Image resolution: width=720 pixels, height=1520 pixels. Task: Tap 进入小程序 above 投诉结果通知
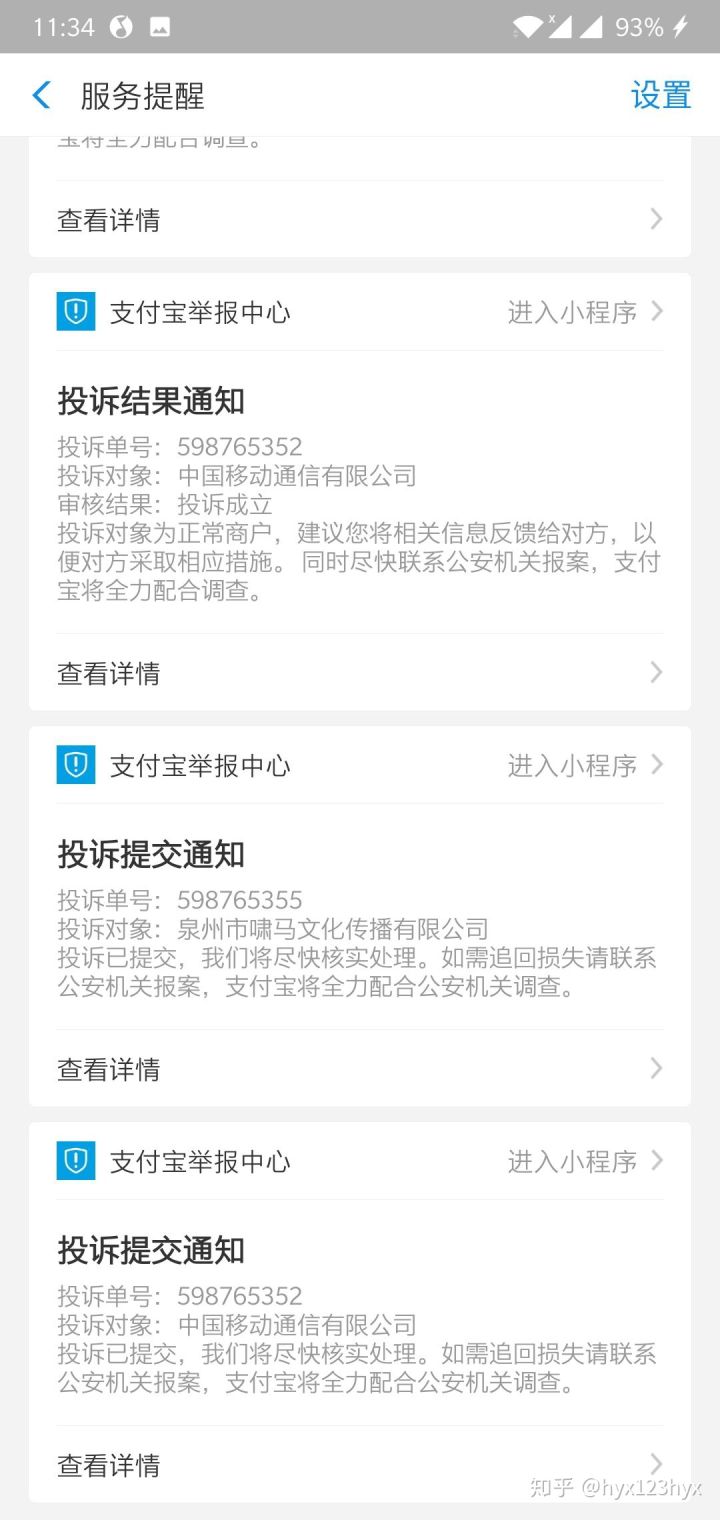[x=584, y=312]
